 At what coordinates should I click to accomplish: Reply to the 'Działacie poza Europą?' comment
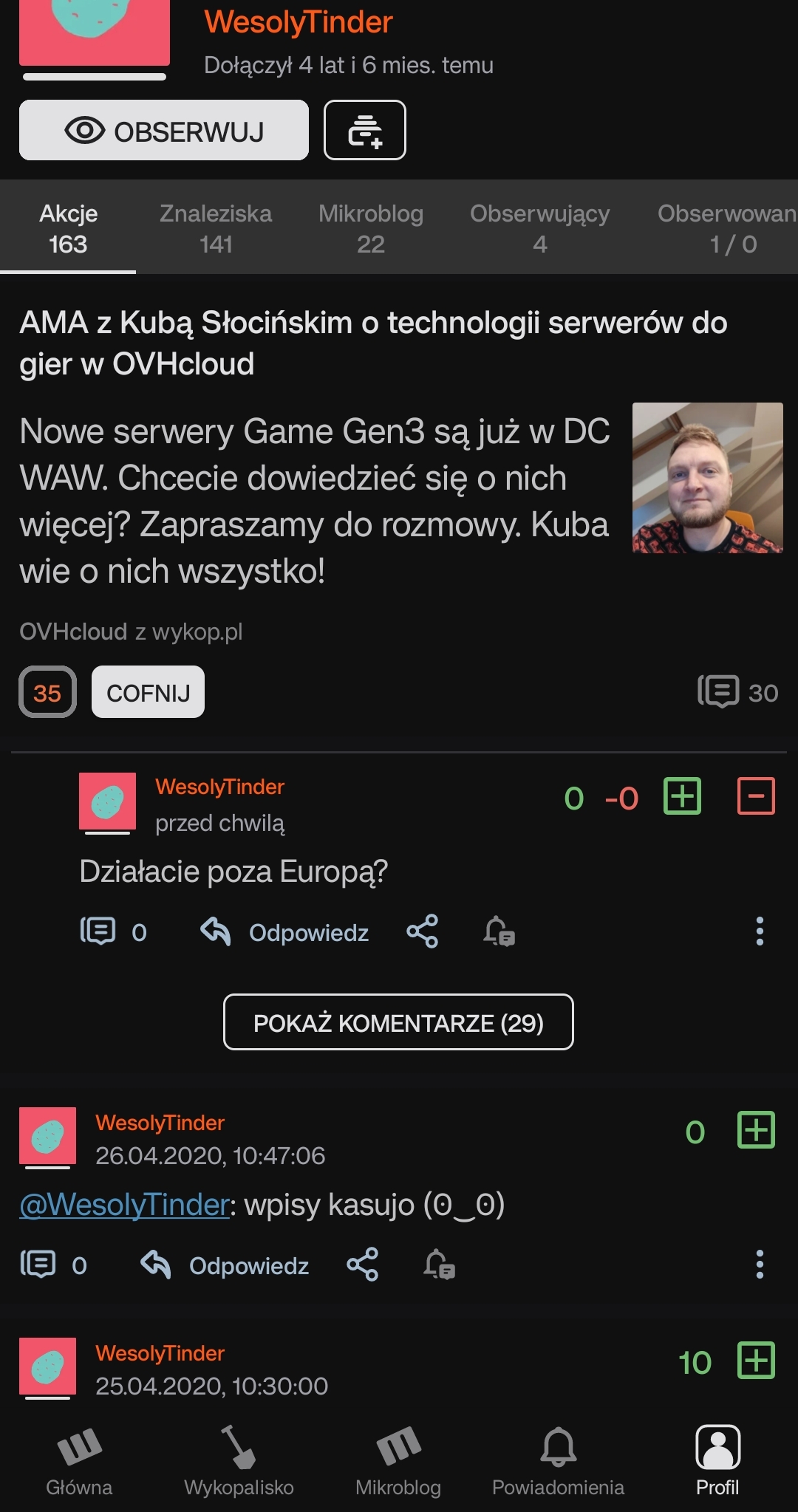point(285,932)
